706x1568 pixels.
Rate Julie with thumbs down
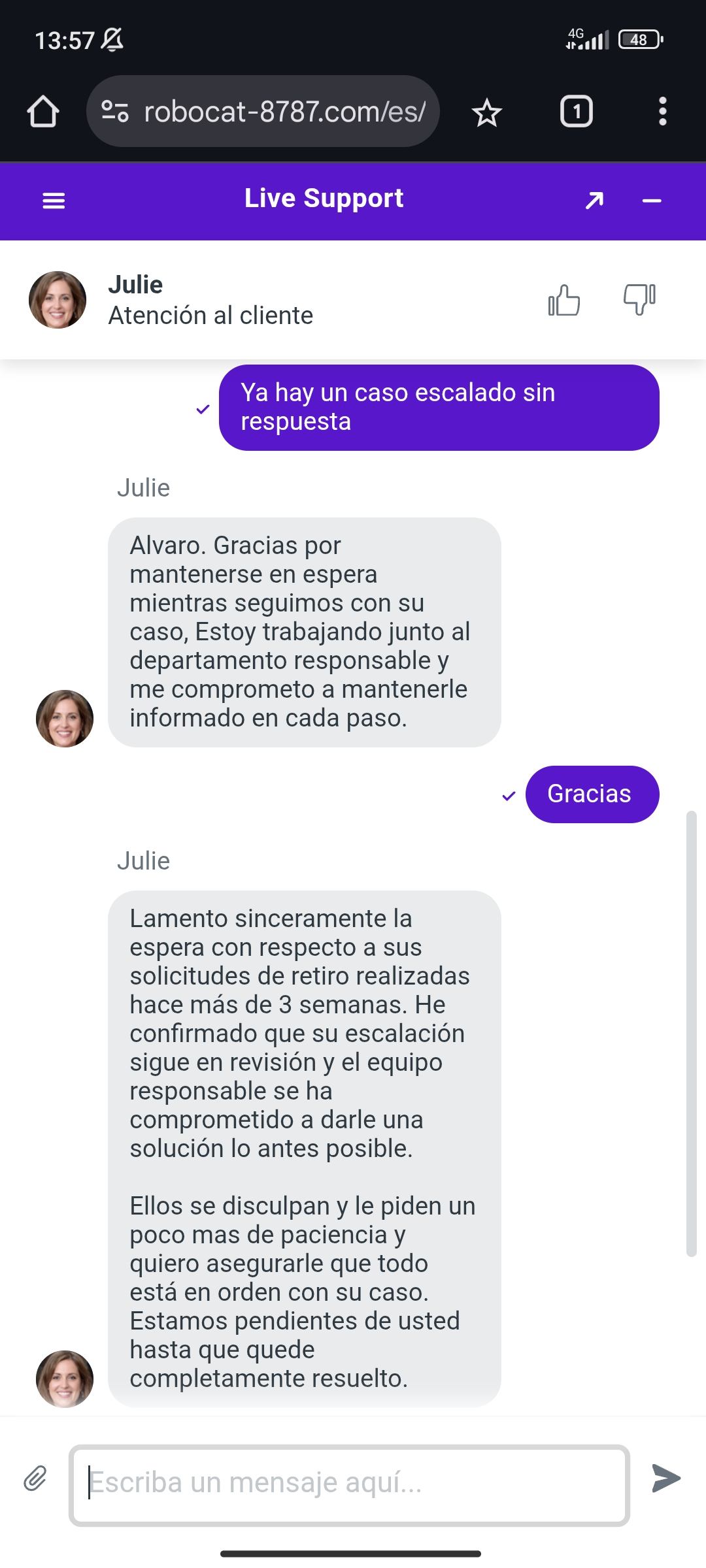pos(639,301)
